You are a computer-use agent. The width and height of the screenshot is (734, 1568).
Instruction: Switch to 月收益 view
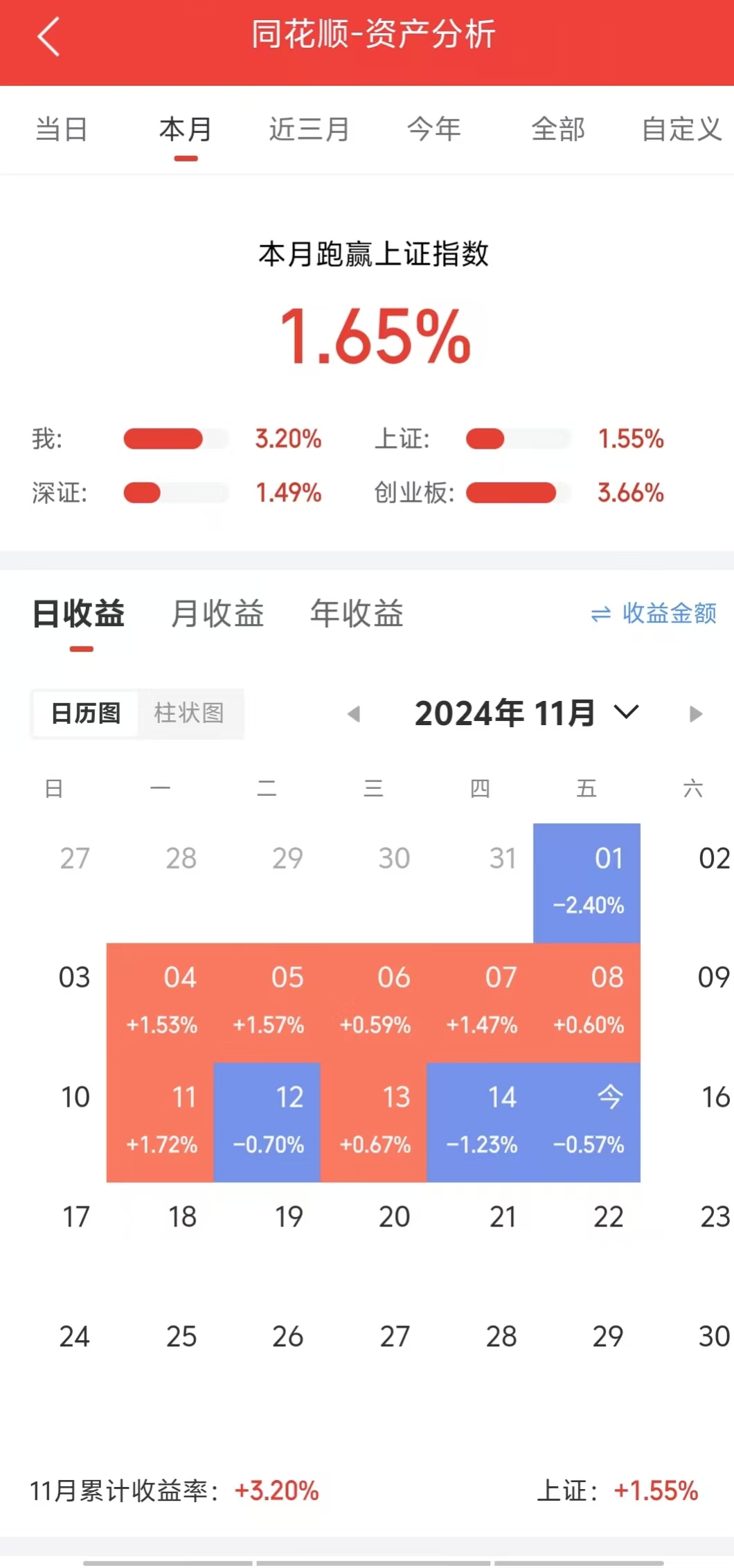point(217,614)
